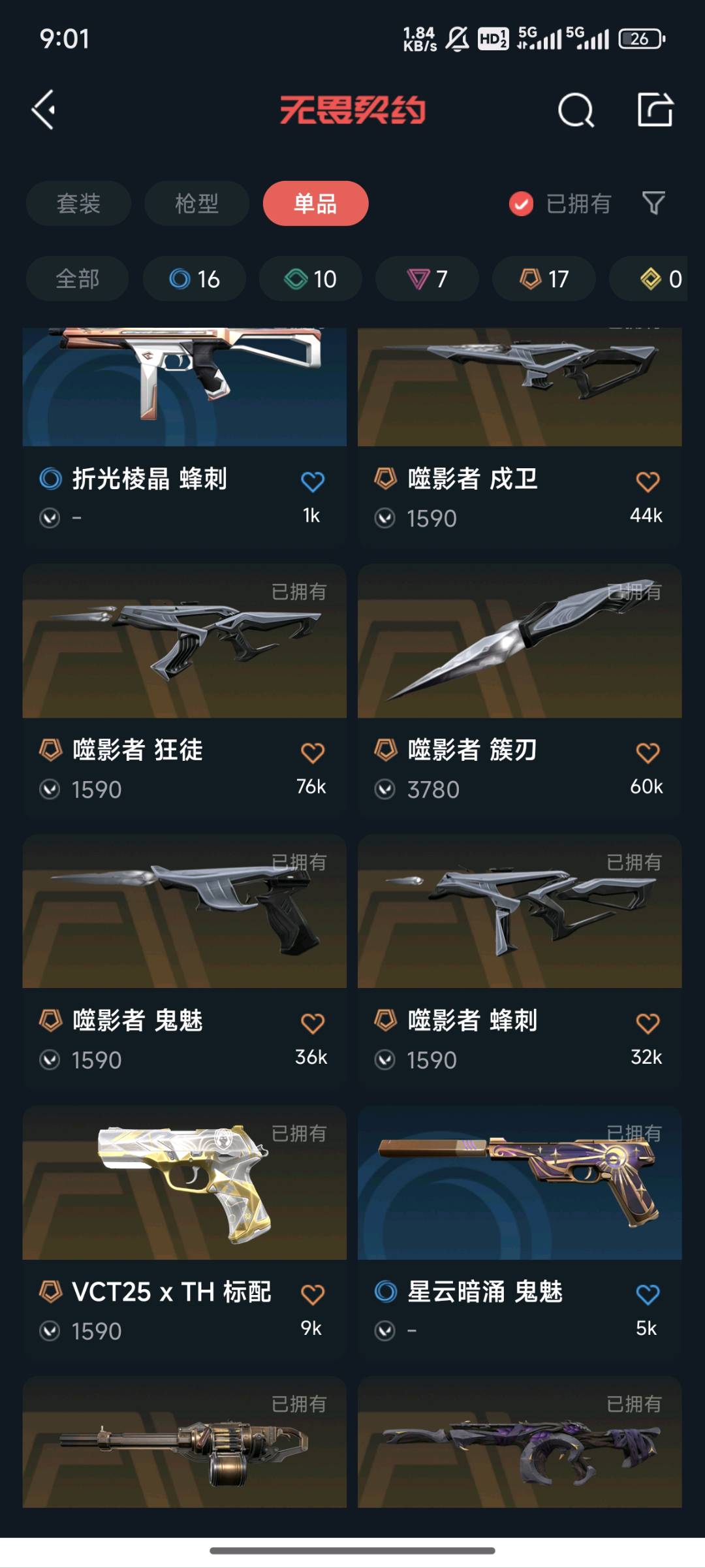Filter by the green tier chip showing 10
The width and height of the screenshot is (705, 1568).
[311, 279]
